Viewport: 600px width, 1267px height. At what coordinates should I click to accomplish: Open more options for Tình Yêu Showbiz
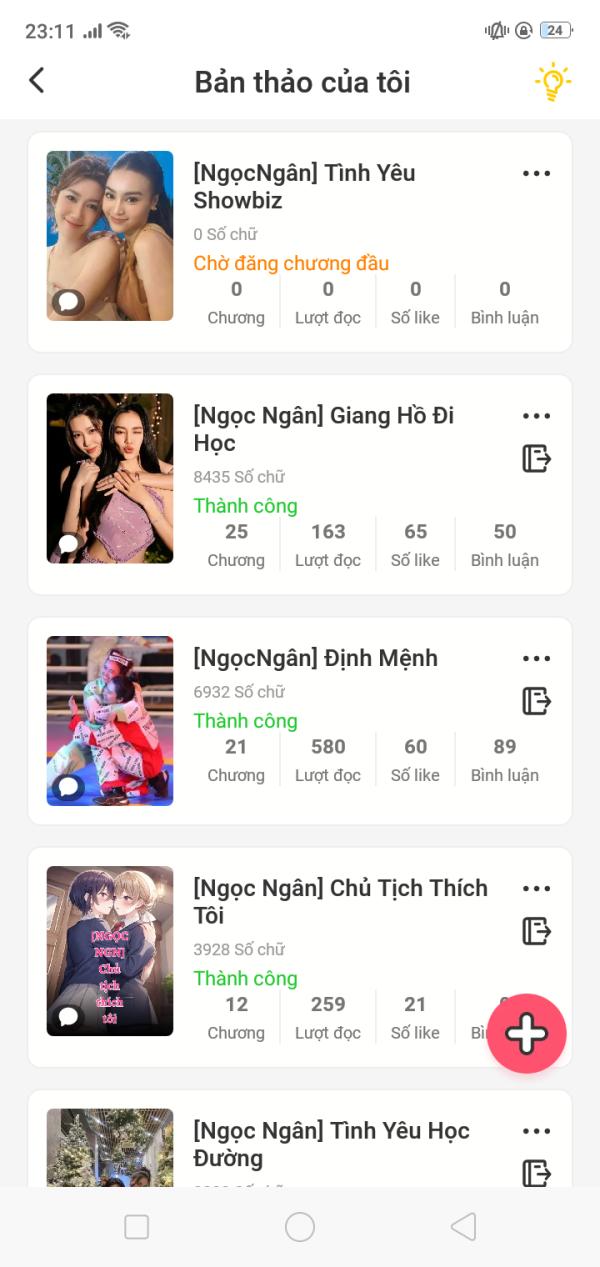536,174
